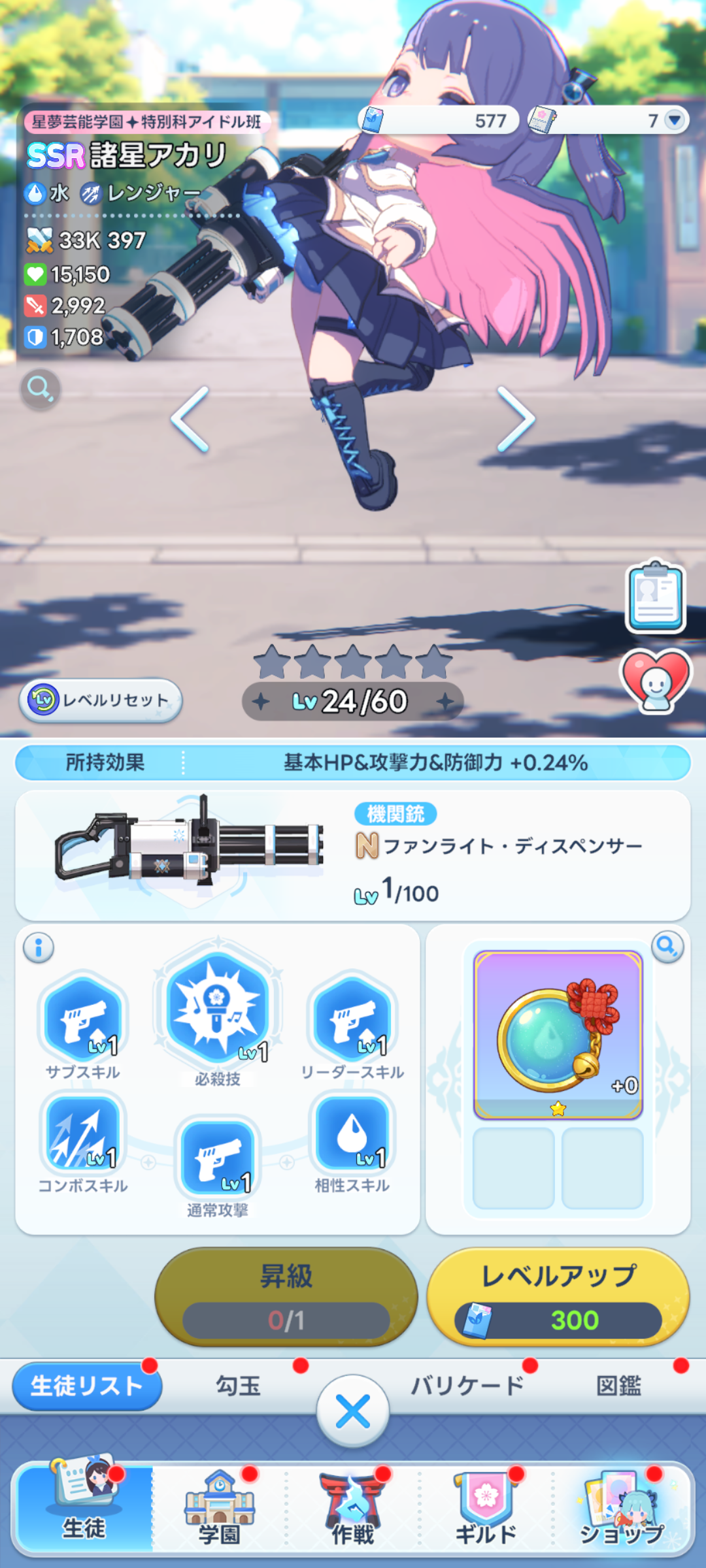706x1568 pixels.
Task: Tap the レベルアップ 300 button
Action: (558, 1296)
